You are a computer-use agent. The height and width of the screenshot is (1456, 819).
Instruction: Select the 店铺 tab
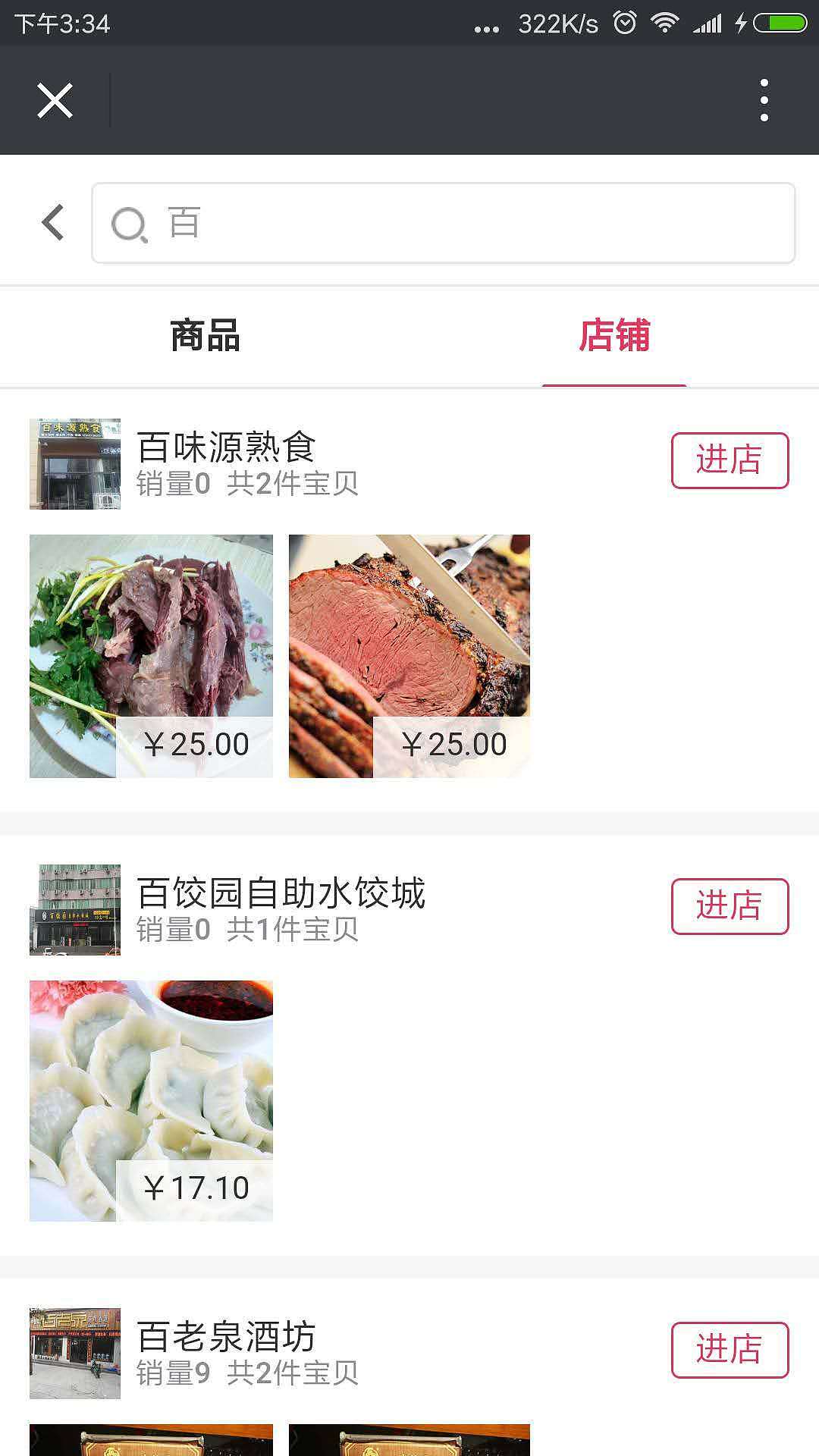click(x=614, y=336)
